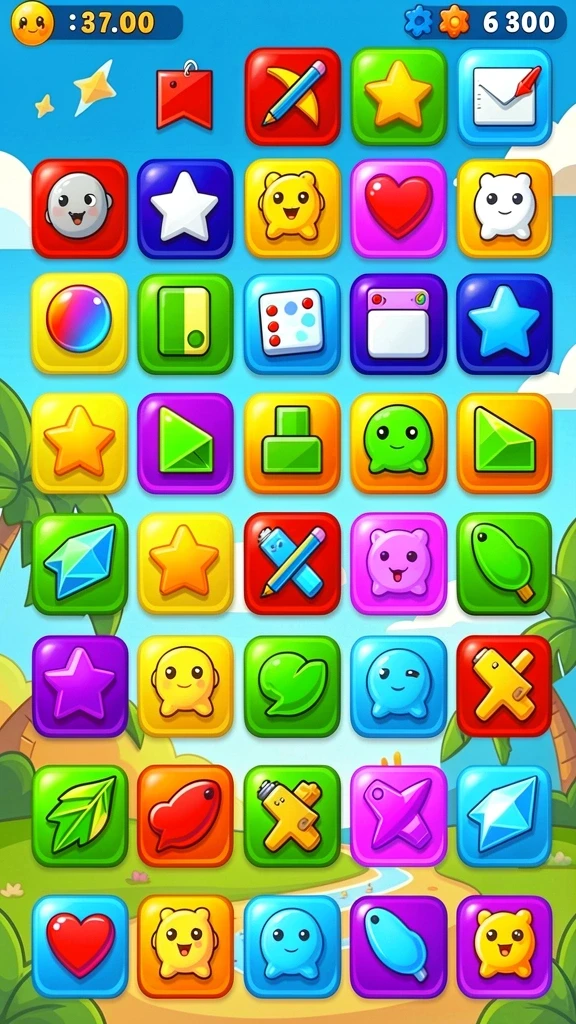This screenshot has height=1024, width=576.
Task: Tap the green leaf tile
Action: pos(80,816)
